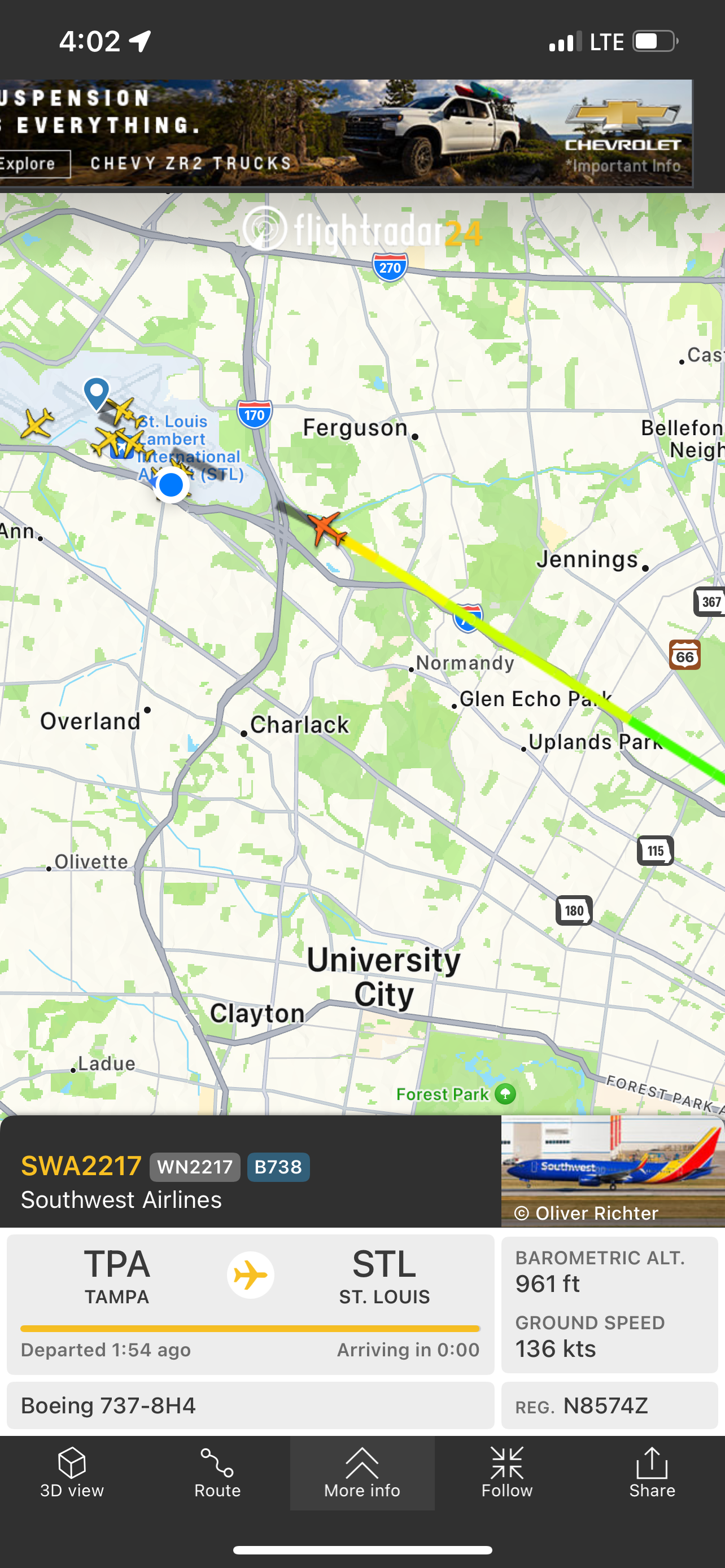The height and width of the screenshot is (1568, 725).
Task: Follow flight SWA2217 on the map
Action: pyautogui.click(x=507, y=1473)
